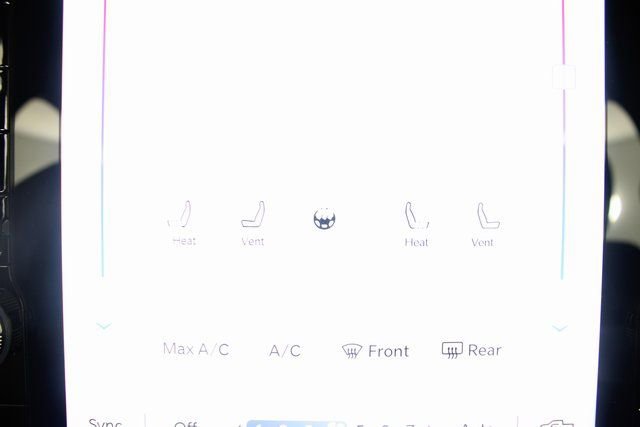Lower the passenger side temperature arrow
Viewport: 640px width, 427px height.
pyautogui.click(x=559, y=327)
